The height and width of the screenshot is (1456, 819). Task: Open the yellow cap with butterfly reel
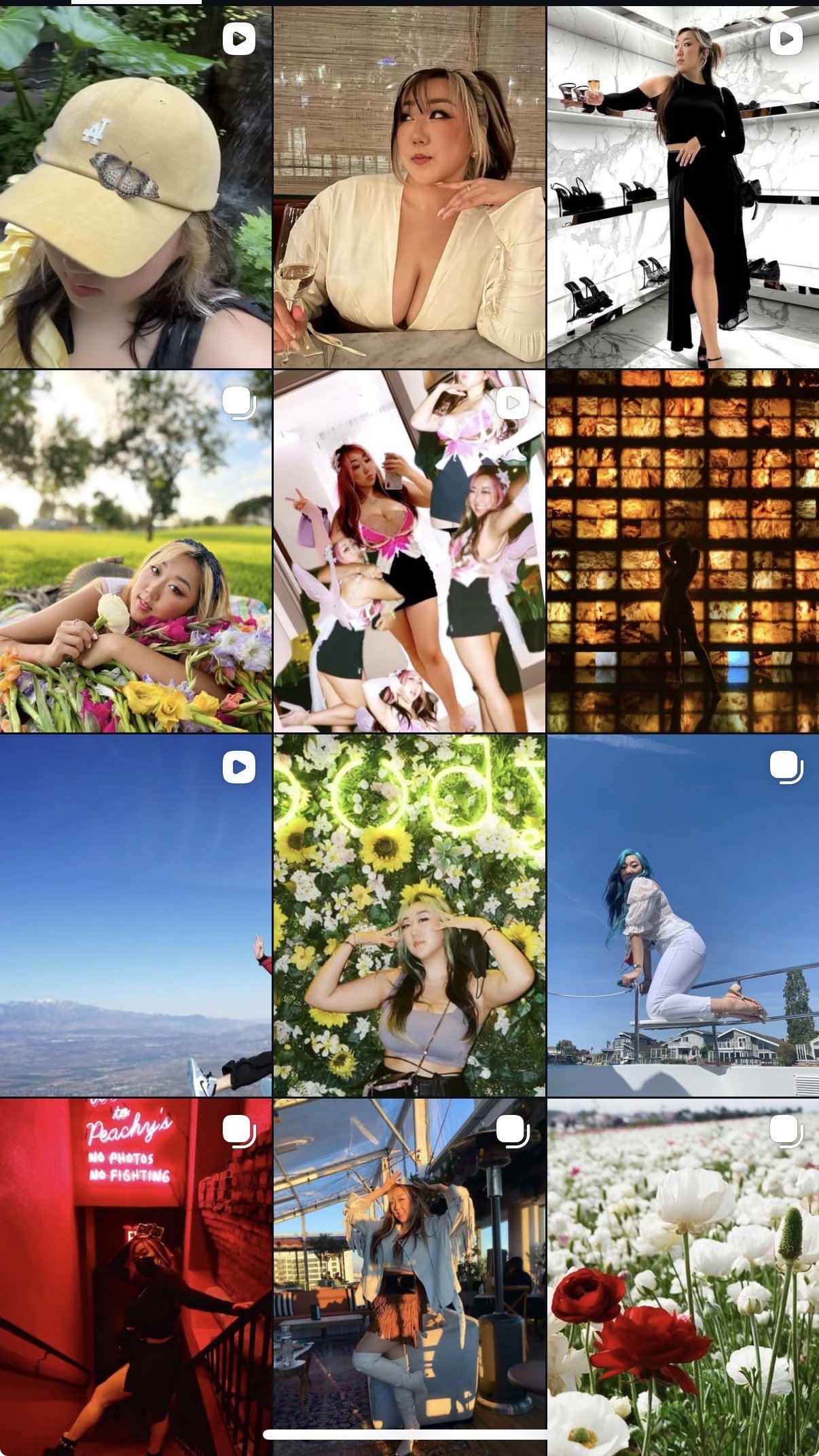pos(136,187)
